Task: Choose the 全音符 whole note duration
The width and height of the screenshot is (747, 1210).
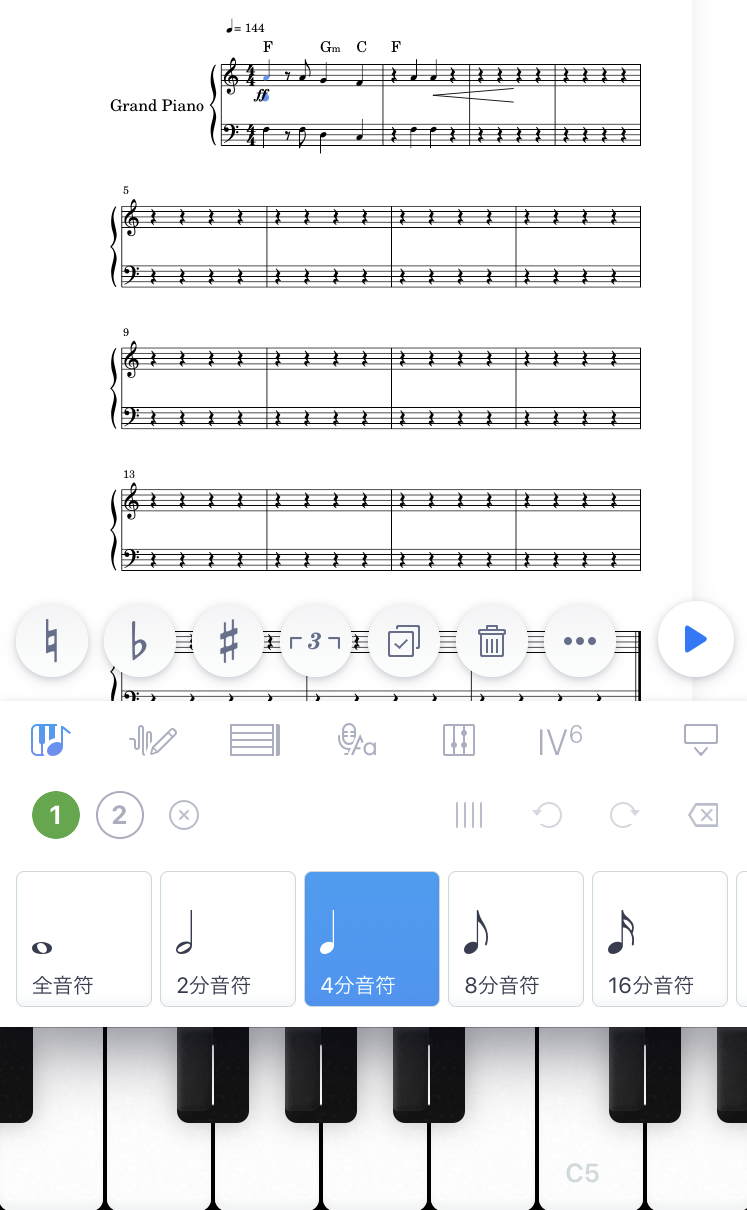Action: [84, 938]
